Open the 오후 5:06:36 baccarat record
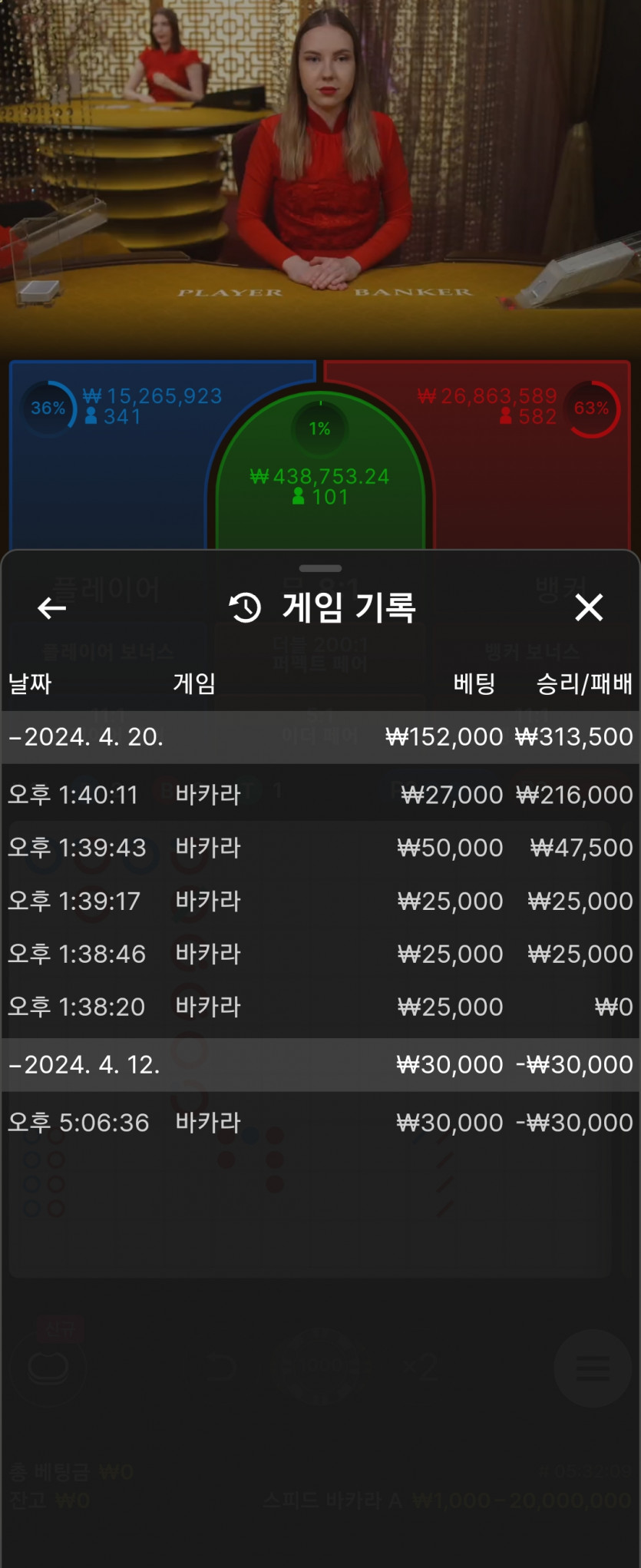The width and height of the screenshot is (641, 1568). [x=320, y=1123]
